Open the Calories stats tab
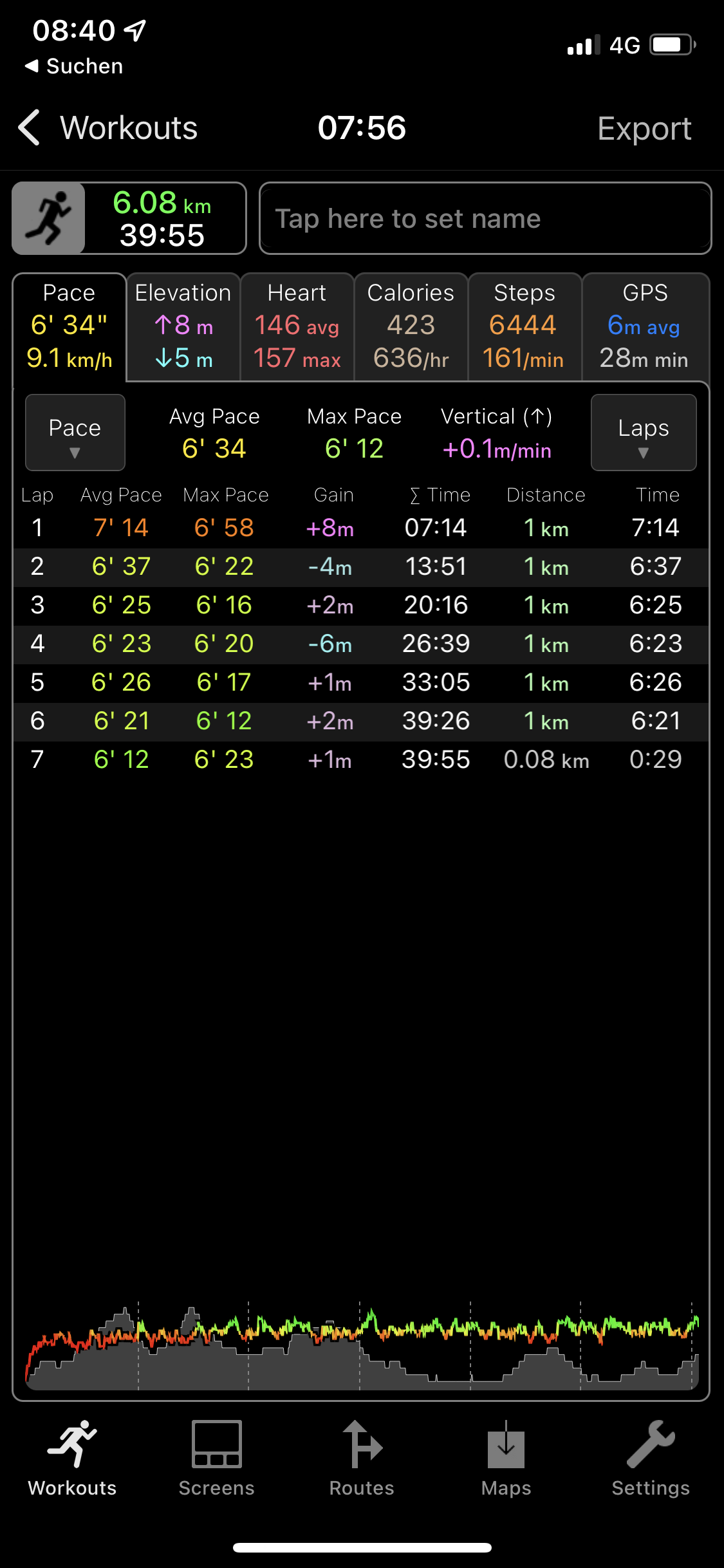 pos(411,326)
